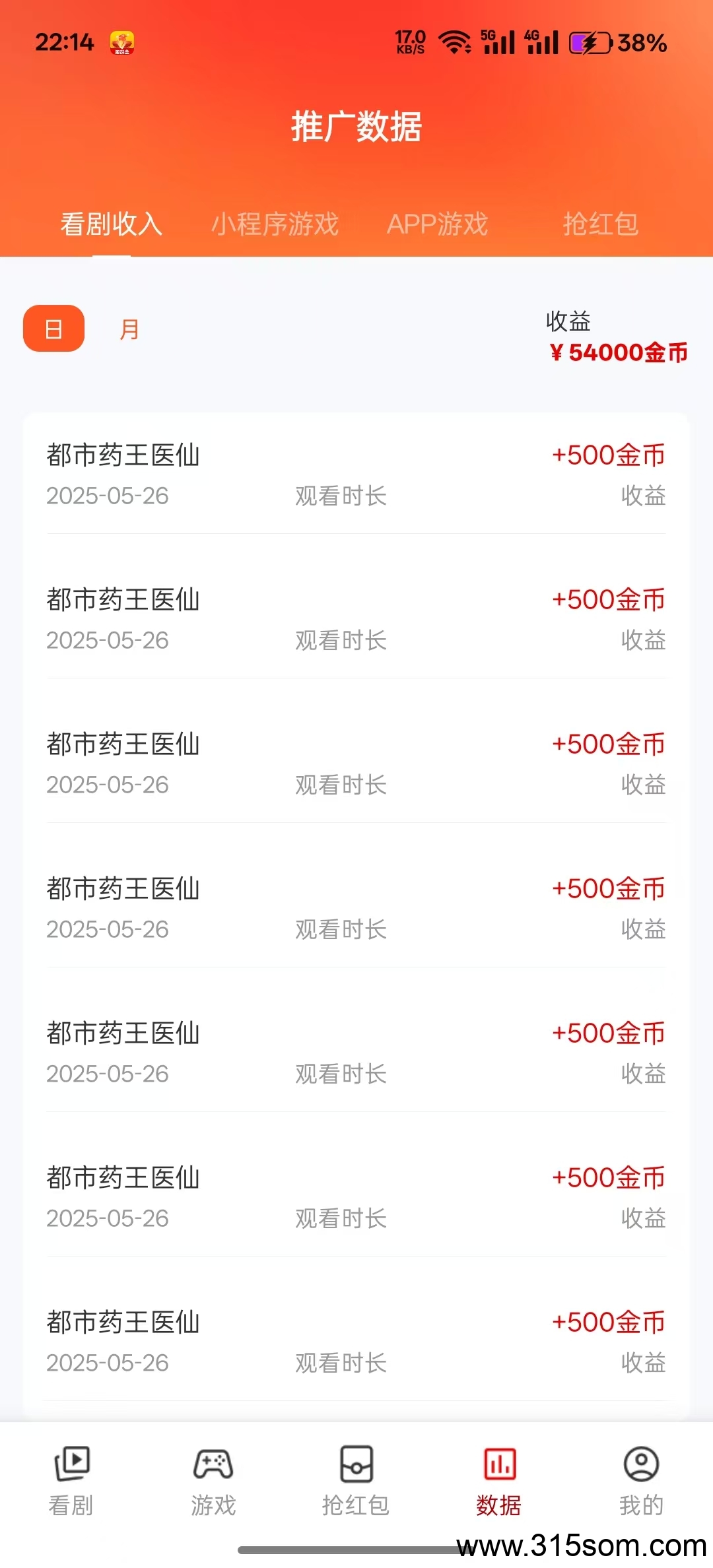
Task: Tap the 数据 bottom tab
Action: tap(499, 1481)
